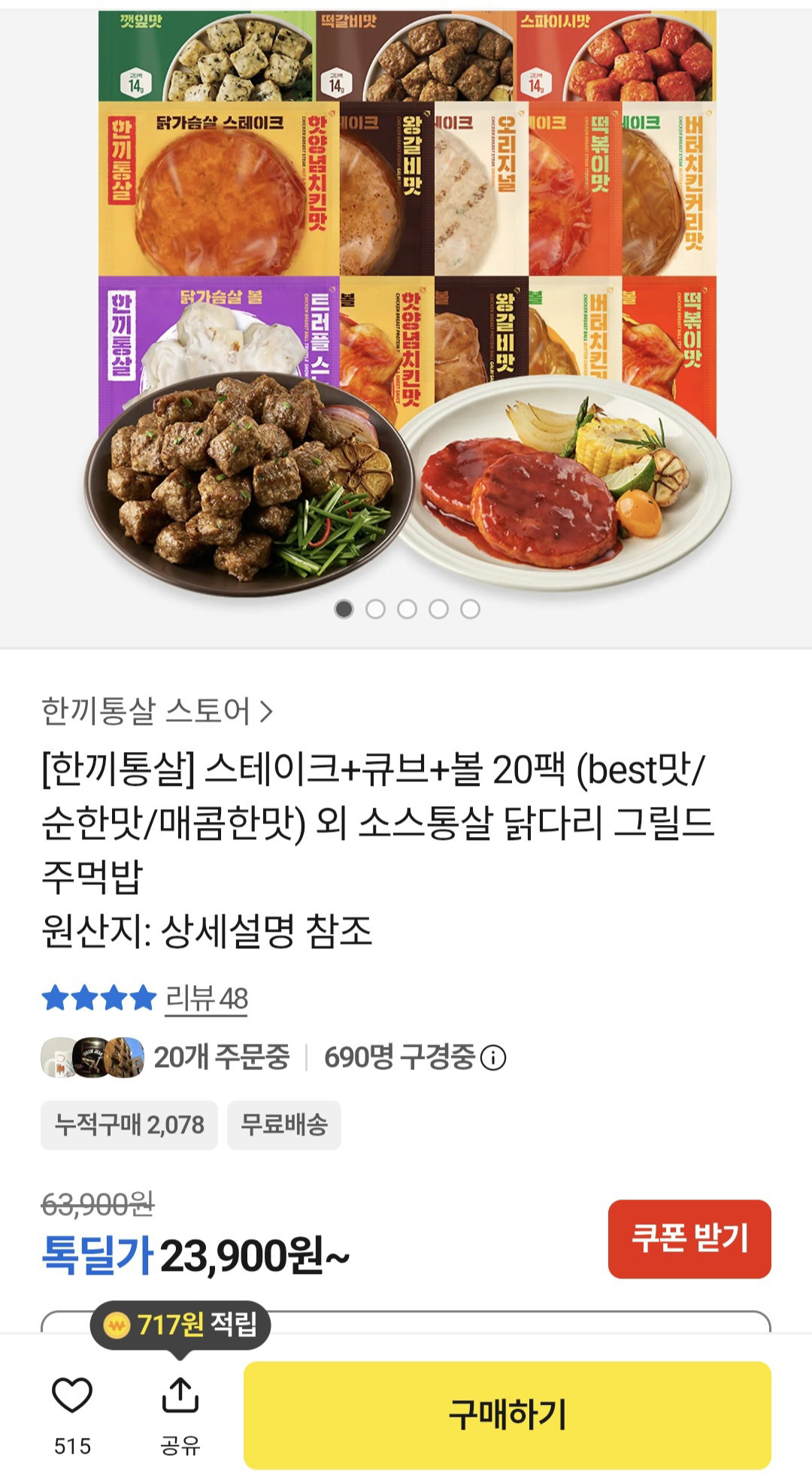Image resolution: width=812 pixels, height=1474 pixels.
Task: Tap 구매하기 to purchase
Action: click(507, 1415)
